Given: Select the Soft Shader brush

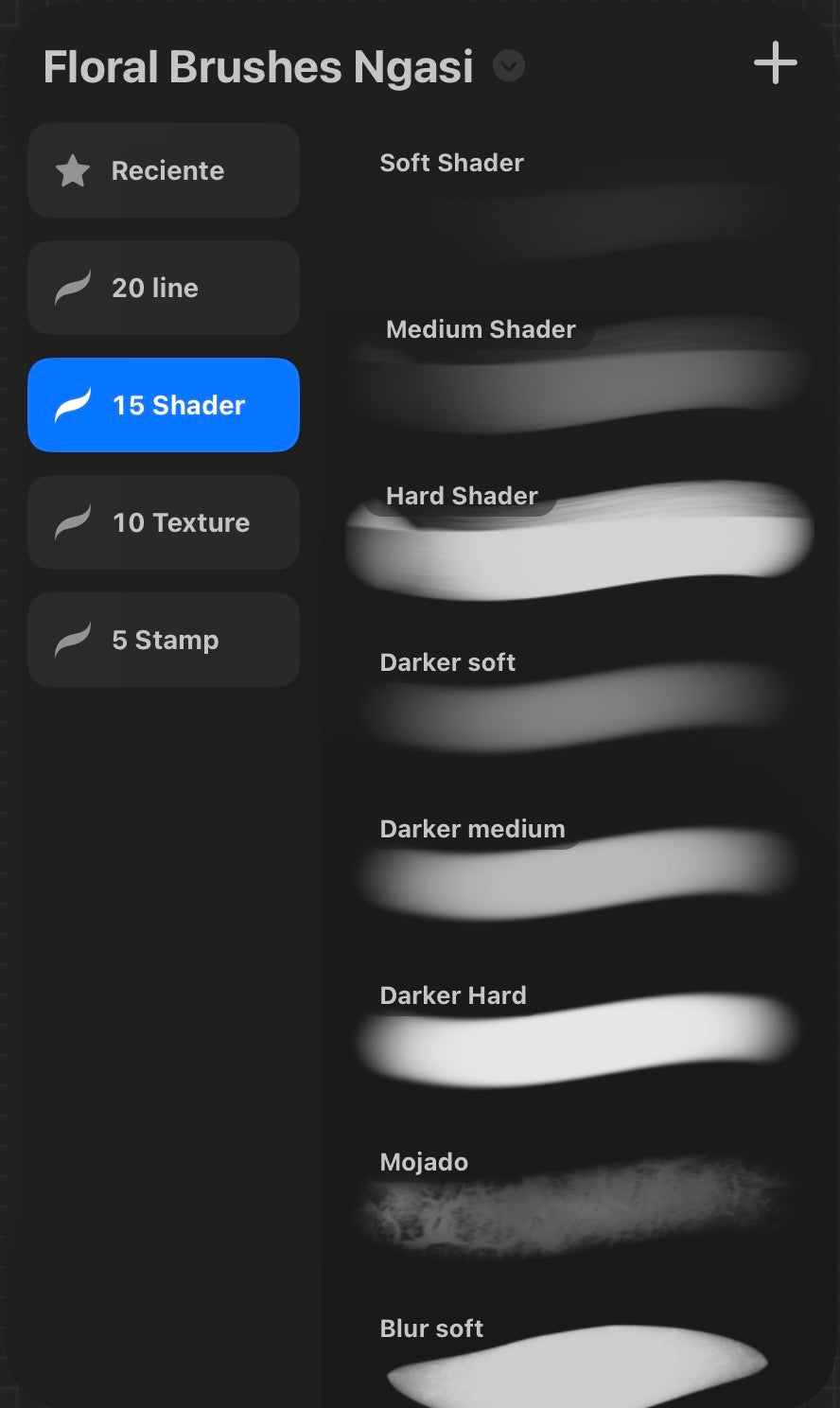Looking at the screenshot, I should coord(577,203).
